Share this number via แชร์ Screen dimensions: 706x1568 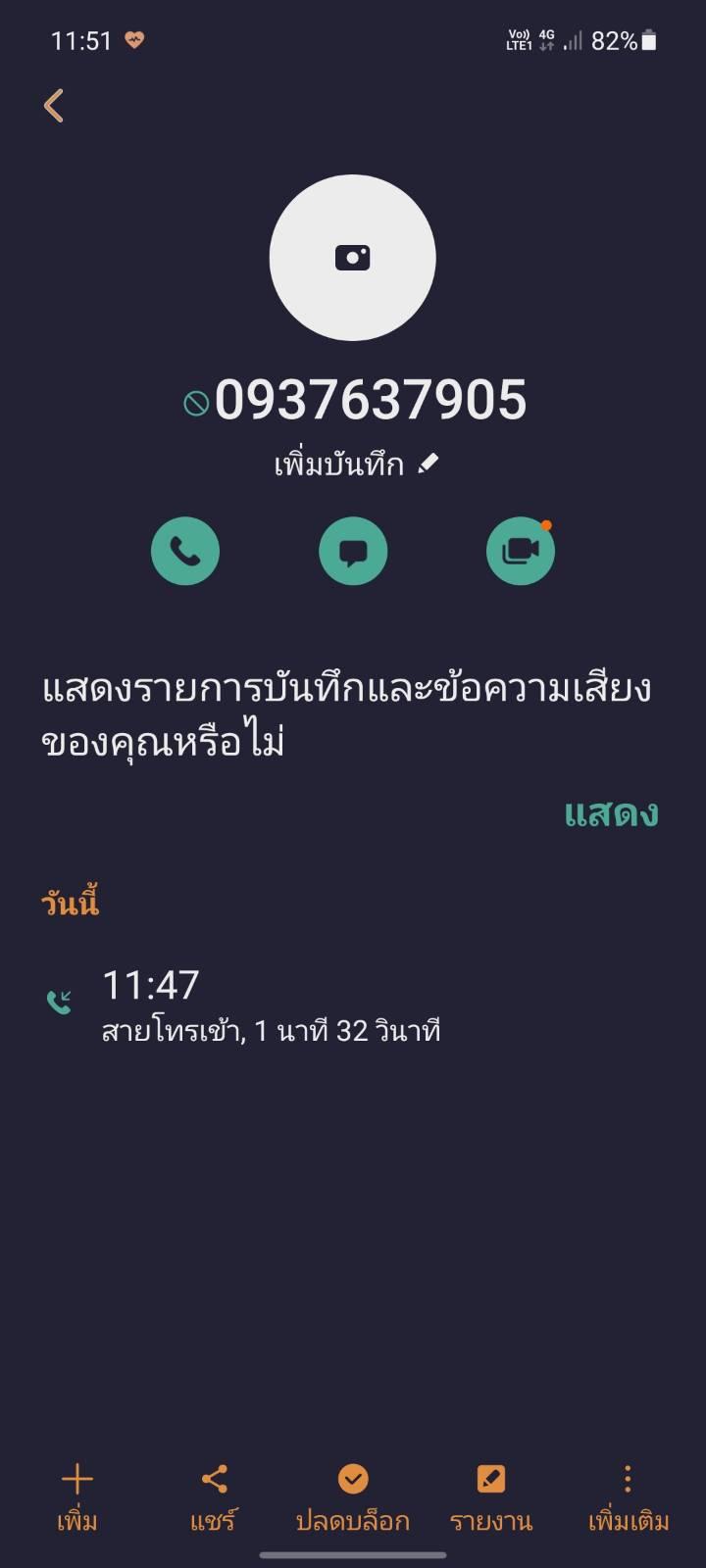[214, 1498]
